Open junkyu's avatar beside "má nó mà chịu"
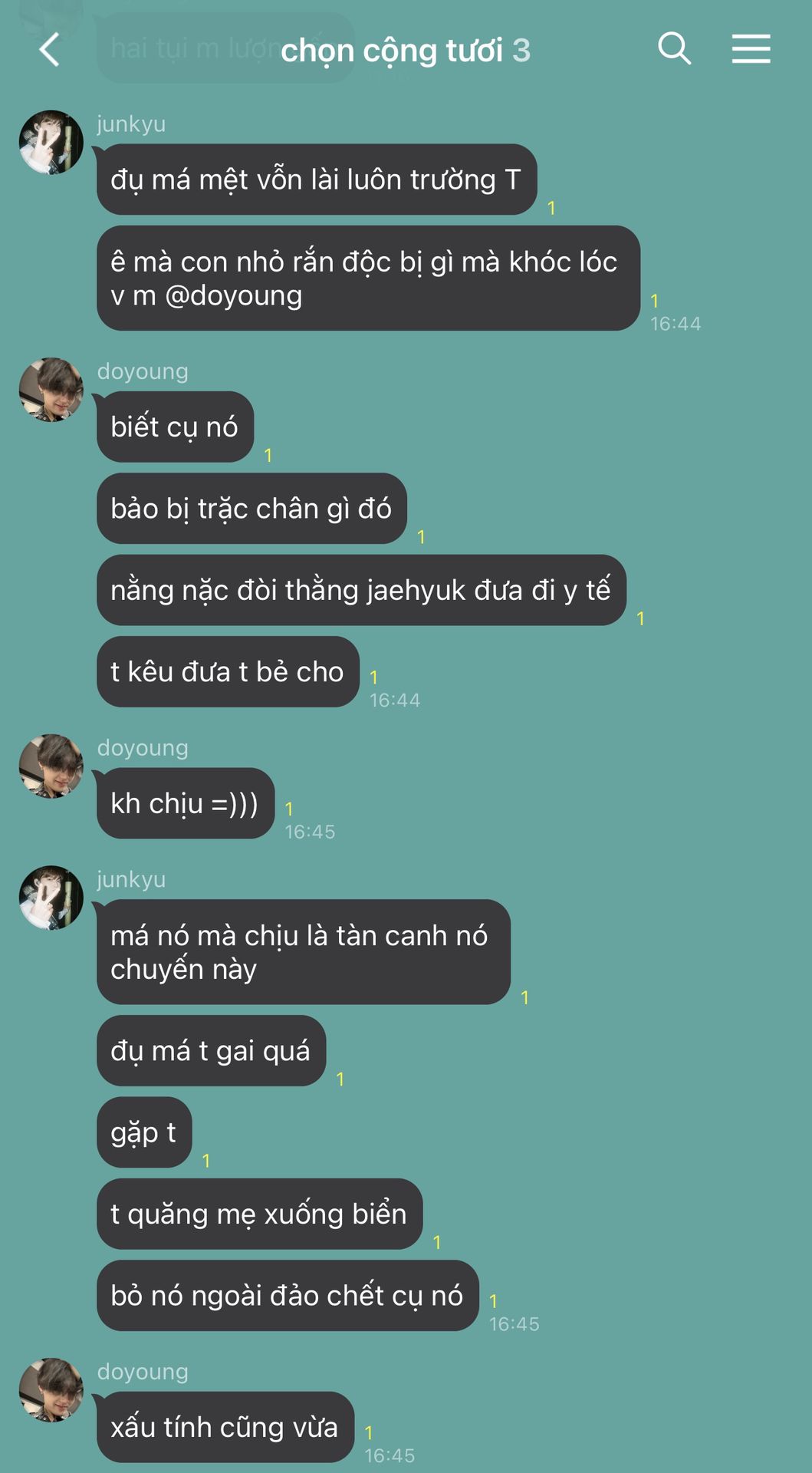 point(51,898)
